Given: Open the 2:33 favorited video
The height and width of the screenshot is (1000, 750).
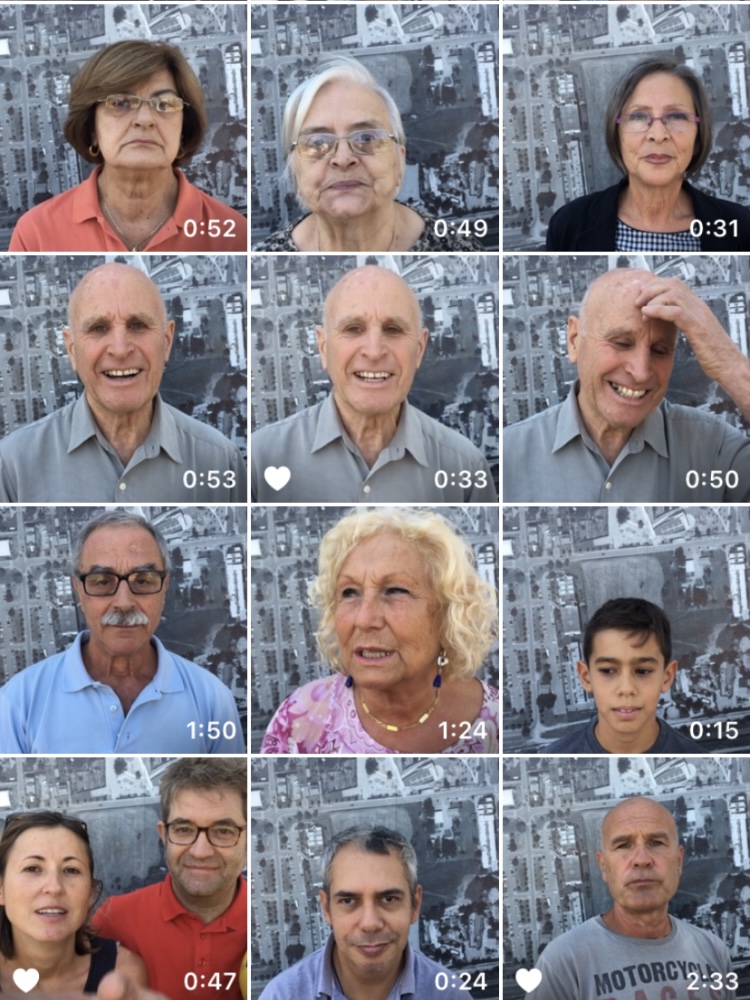Looking at the screenshot, I should pos(626,878).
